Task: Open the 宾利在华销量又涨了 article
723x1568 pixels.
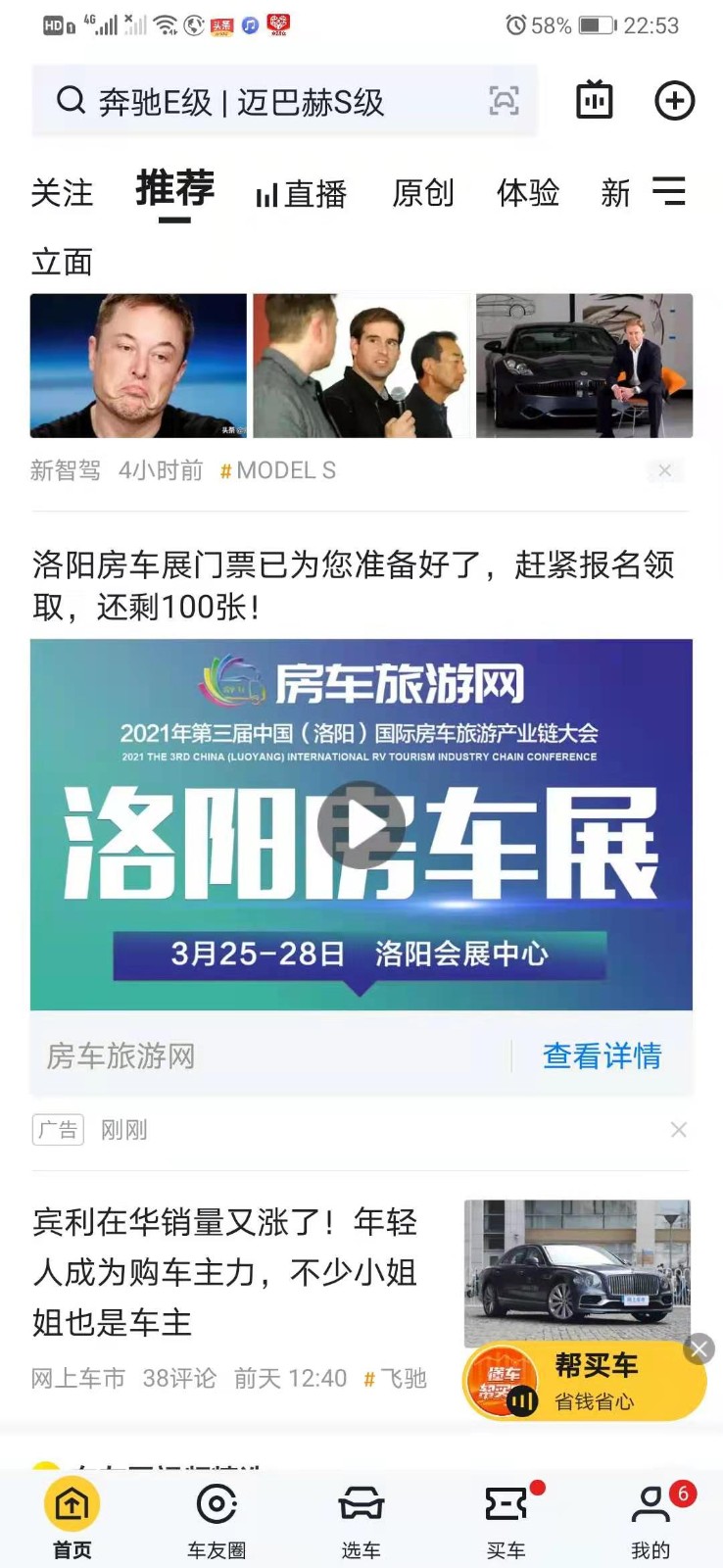Action: (225, 1271)
